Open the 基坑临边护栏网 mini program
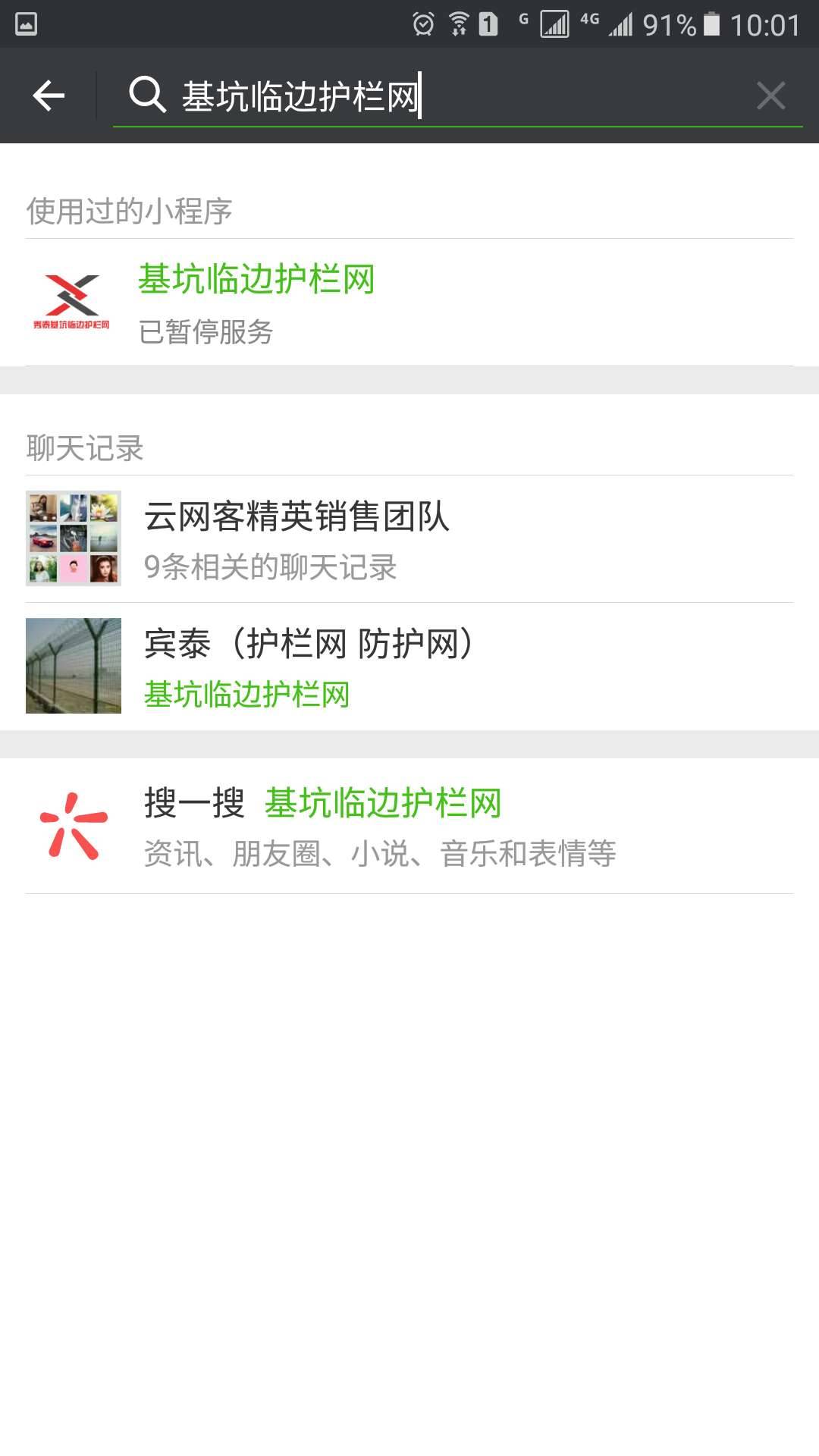 (409, 303)
